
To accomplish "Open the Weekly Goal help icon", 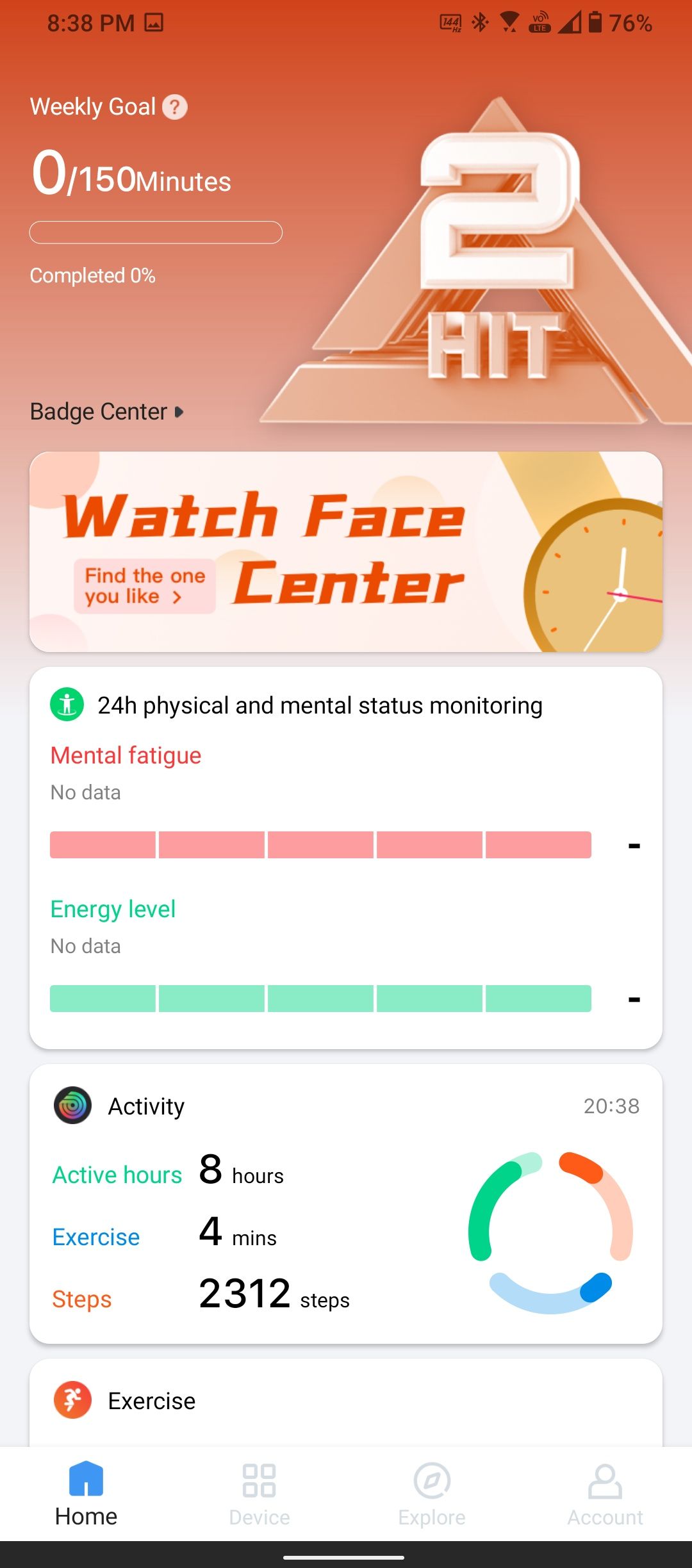I will (x=174, y=107).
